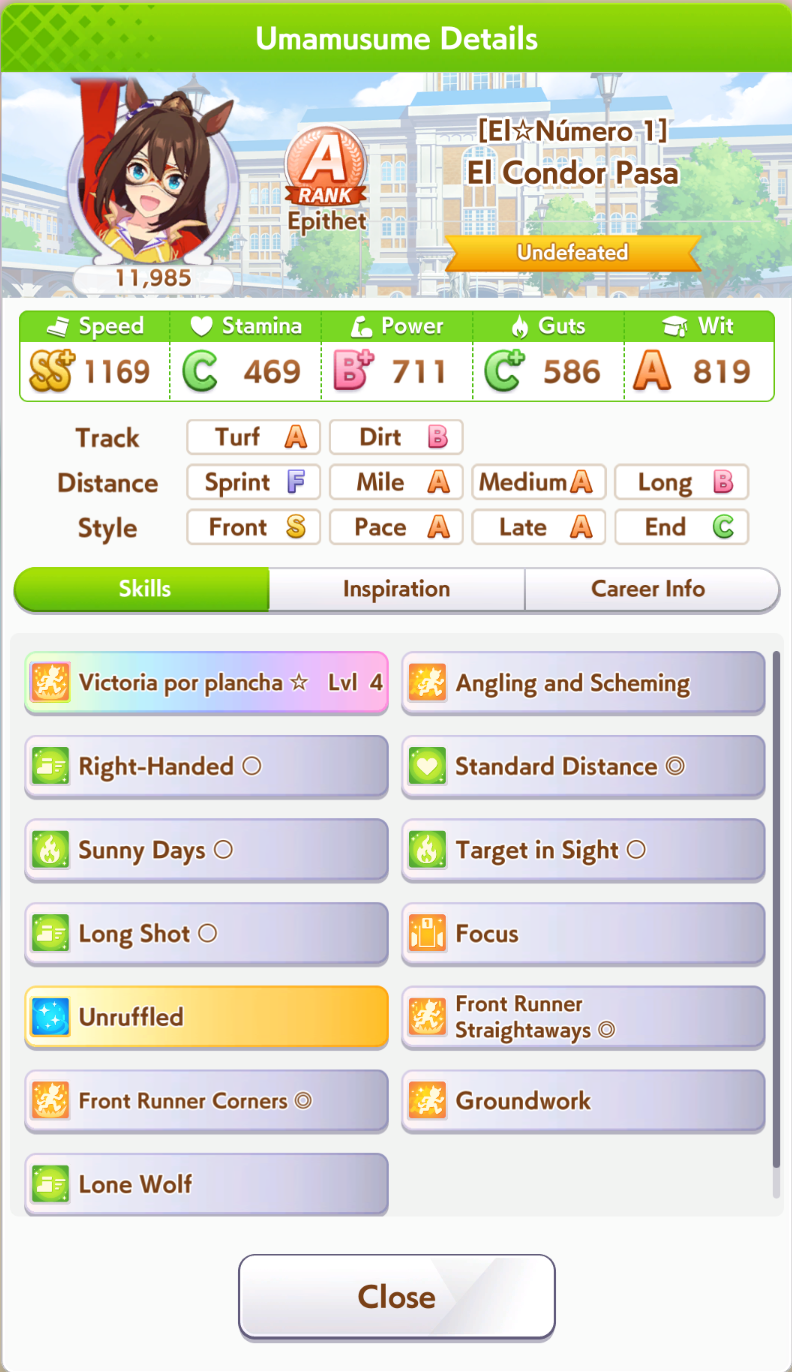View Target in Sight skill info

583,850
